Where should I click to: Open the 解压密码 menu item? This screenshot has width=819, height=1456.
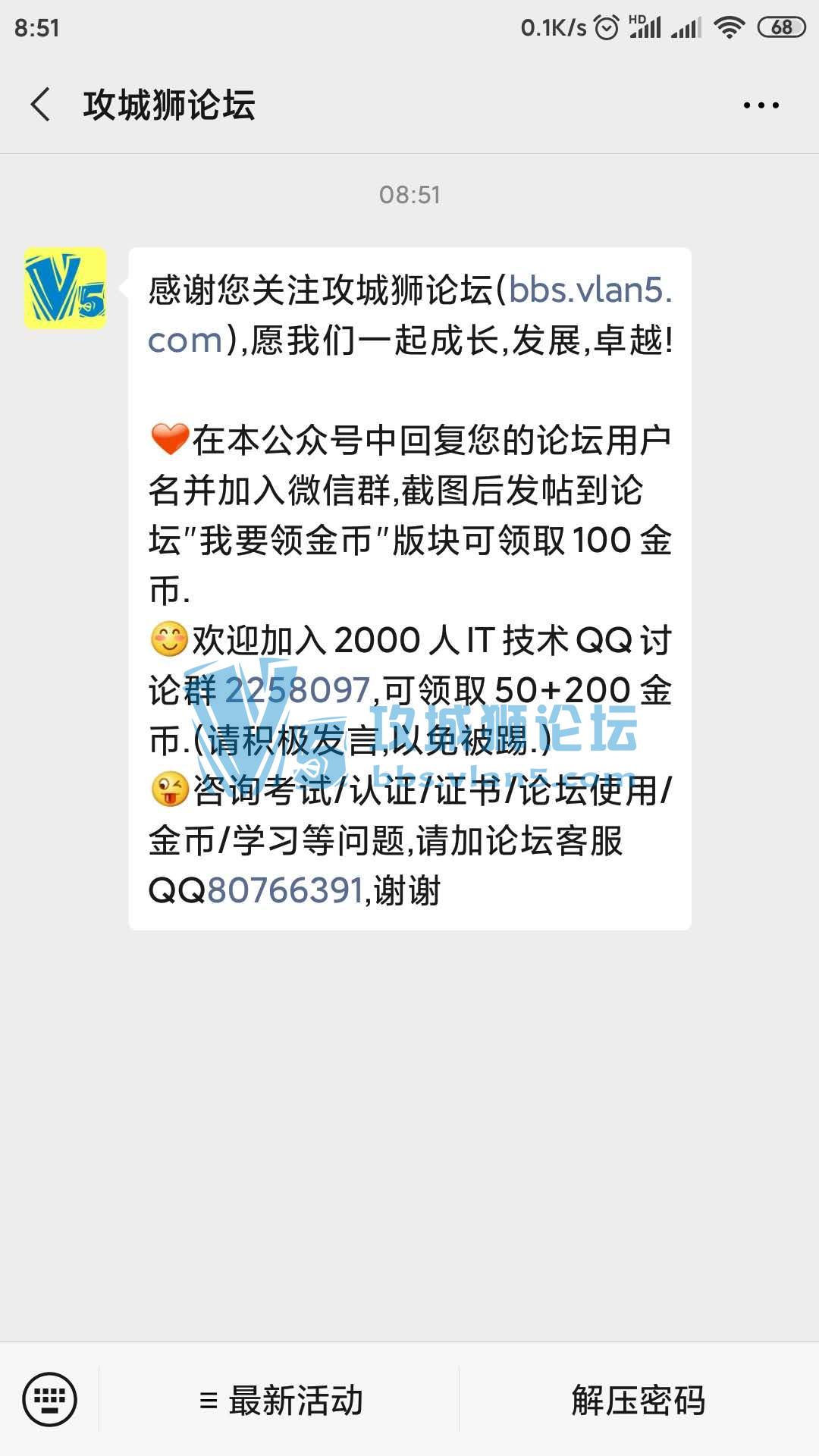[x=639, y=1401]
